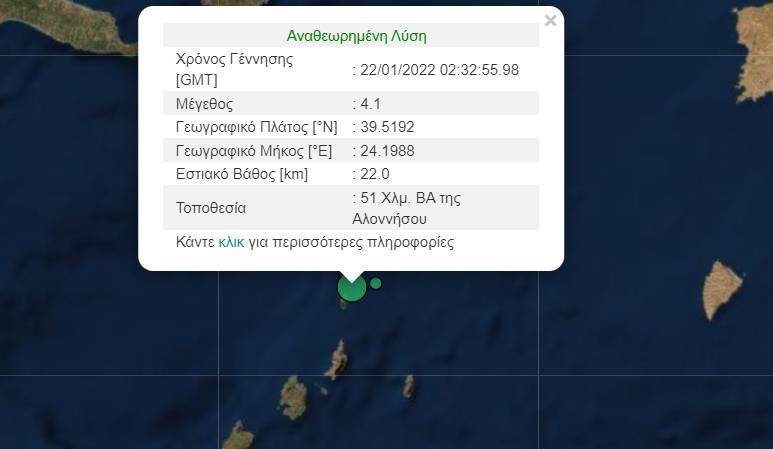Select the small green earthquake marker

[x=376, y=284]
